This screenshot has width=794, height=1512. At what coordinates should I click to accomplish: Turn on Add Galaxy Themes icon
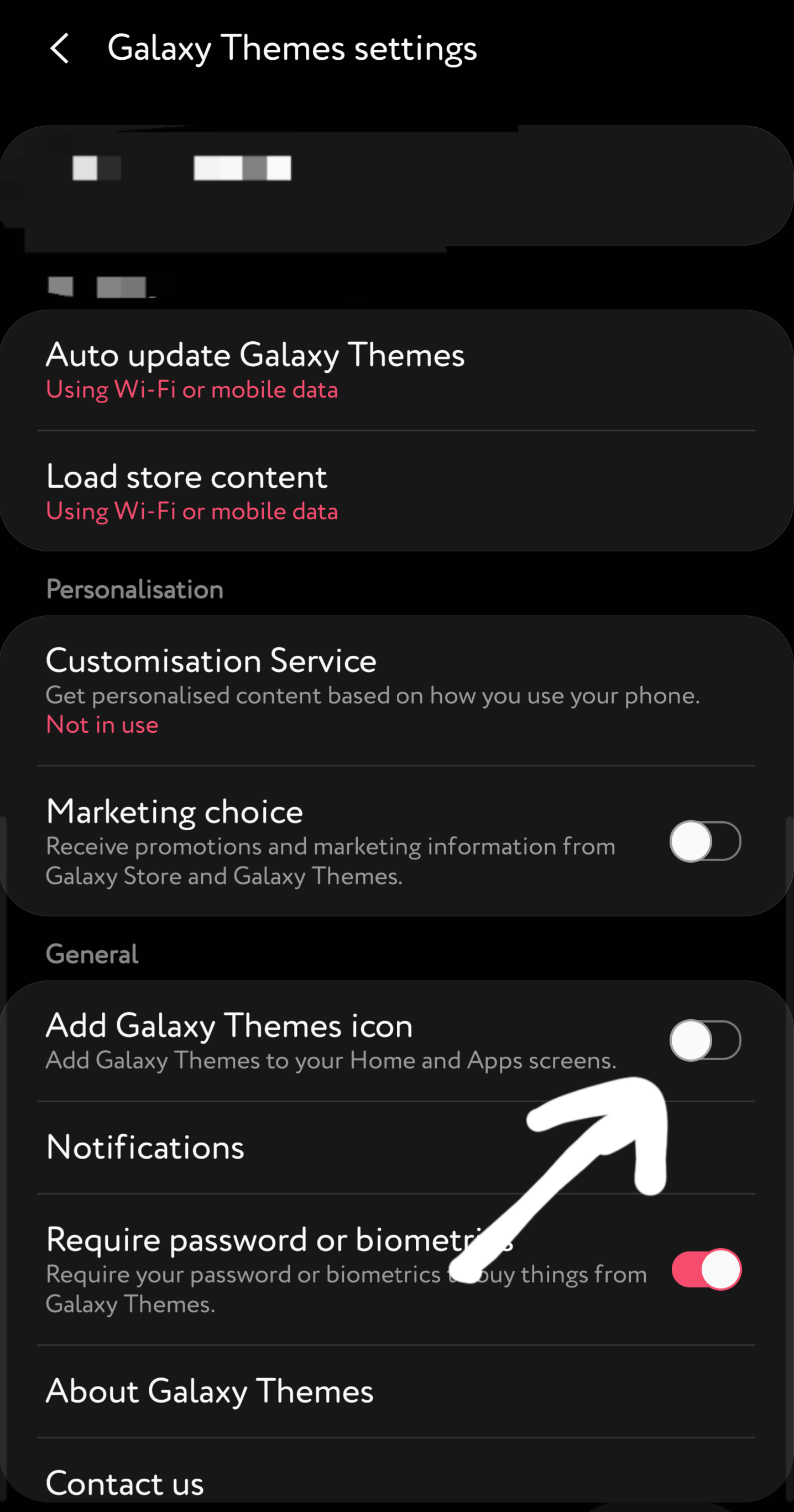click(705, 1040)
